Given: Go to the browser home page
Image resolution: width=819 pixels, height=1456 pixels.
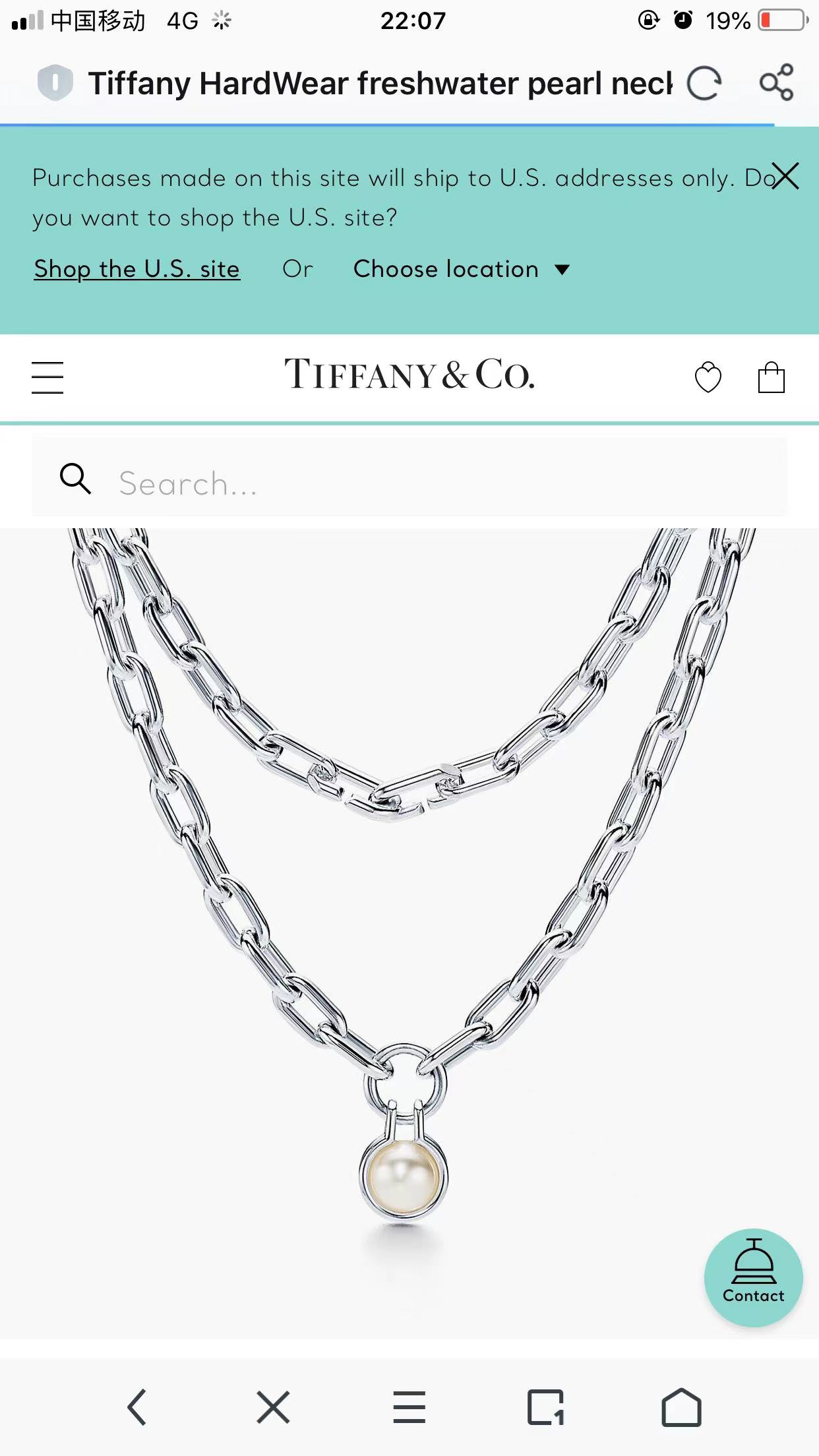Looking at the screenshot, I should (x=681, y=1408).
